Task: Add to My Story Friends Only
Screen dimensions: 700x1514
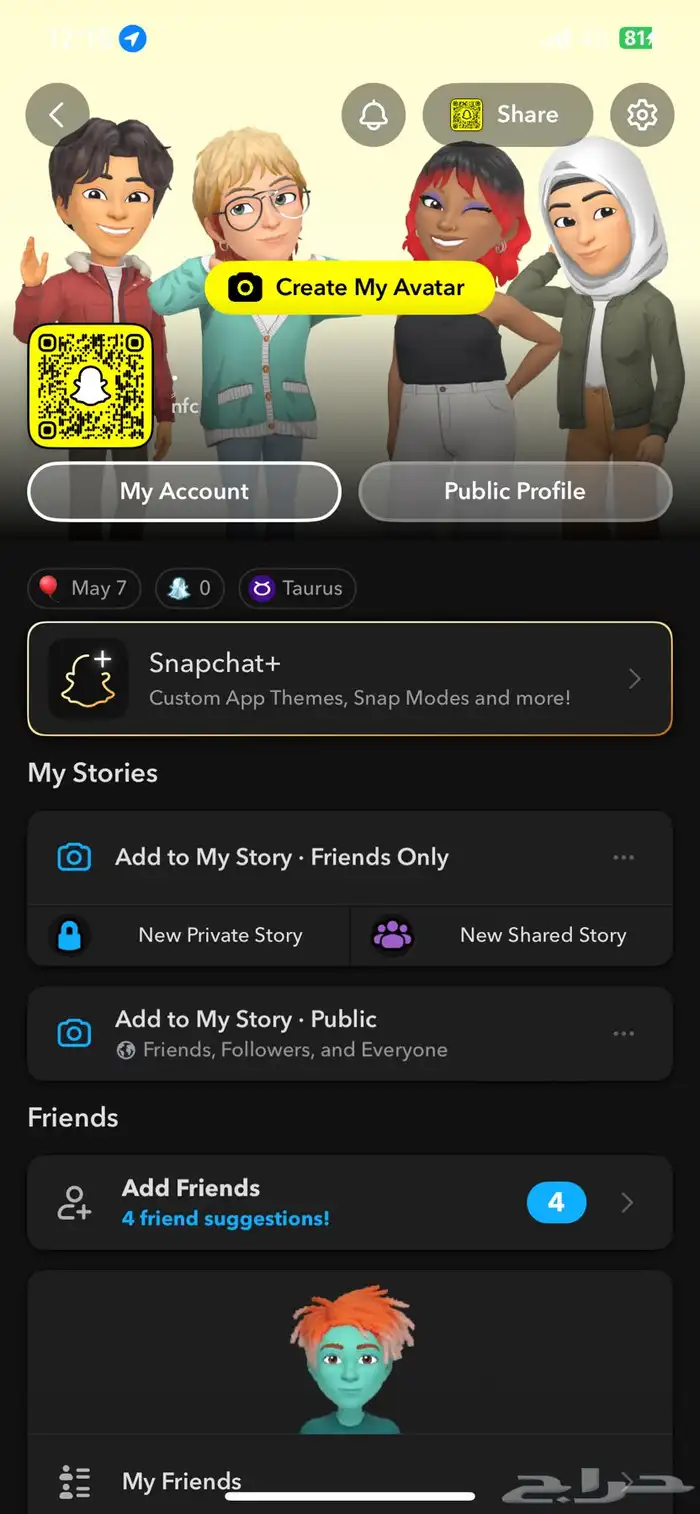Action: 281,857
